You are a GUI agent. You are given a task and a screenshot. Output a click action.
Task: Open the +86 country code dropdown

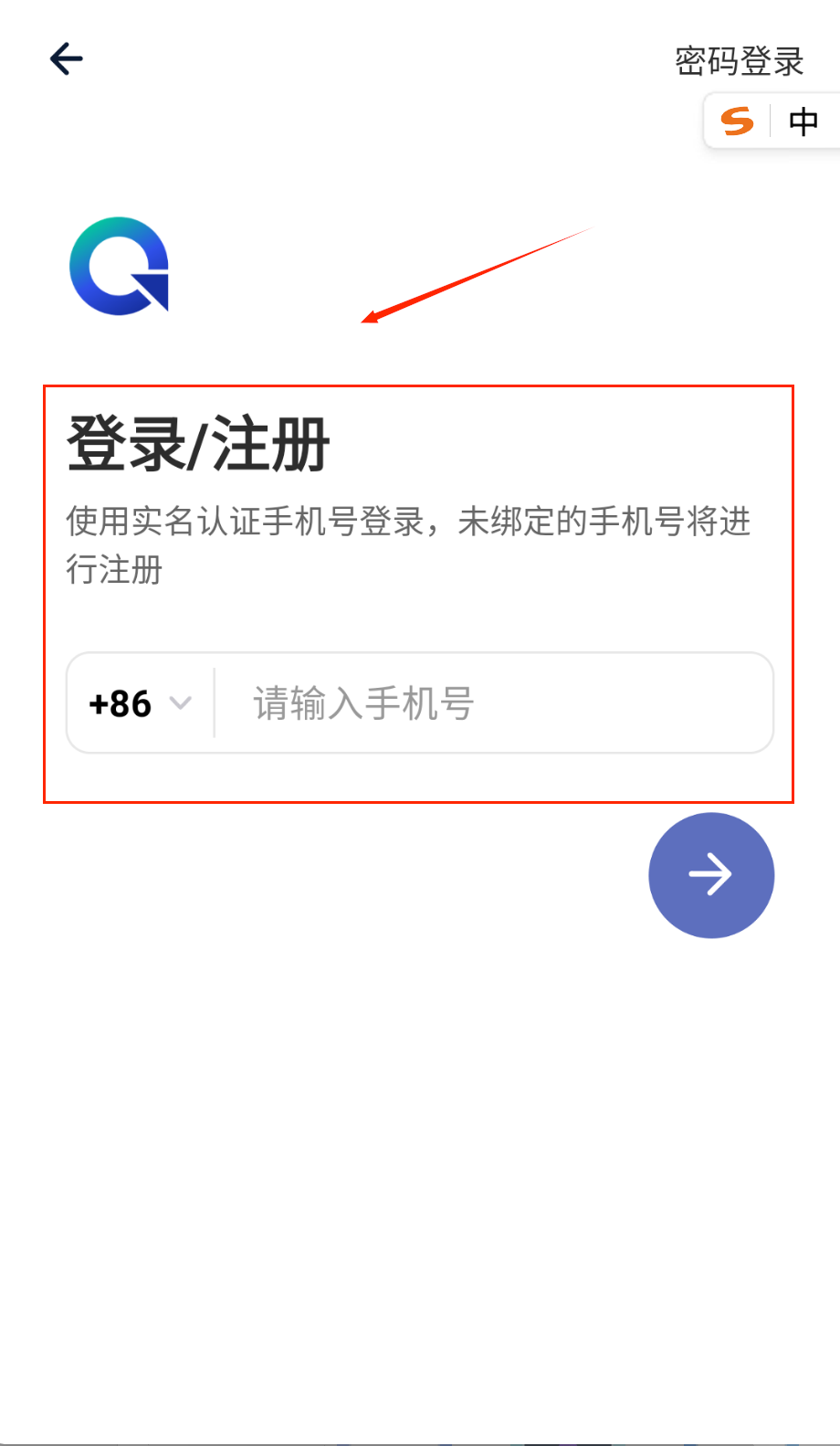(x=141, y=703)
